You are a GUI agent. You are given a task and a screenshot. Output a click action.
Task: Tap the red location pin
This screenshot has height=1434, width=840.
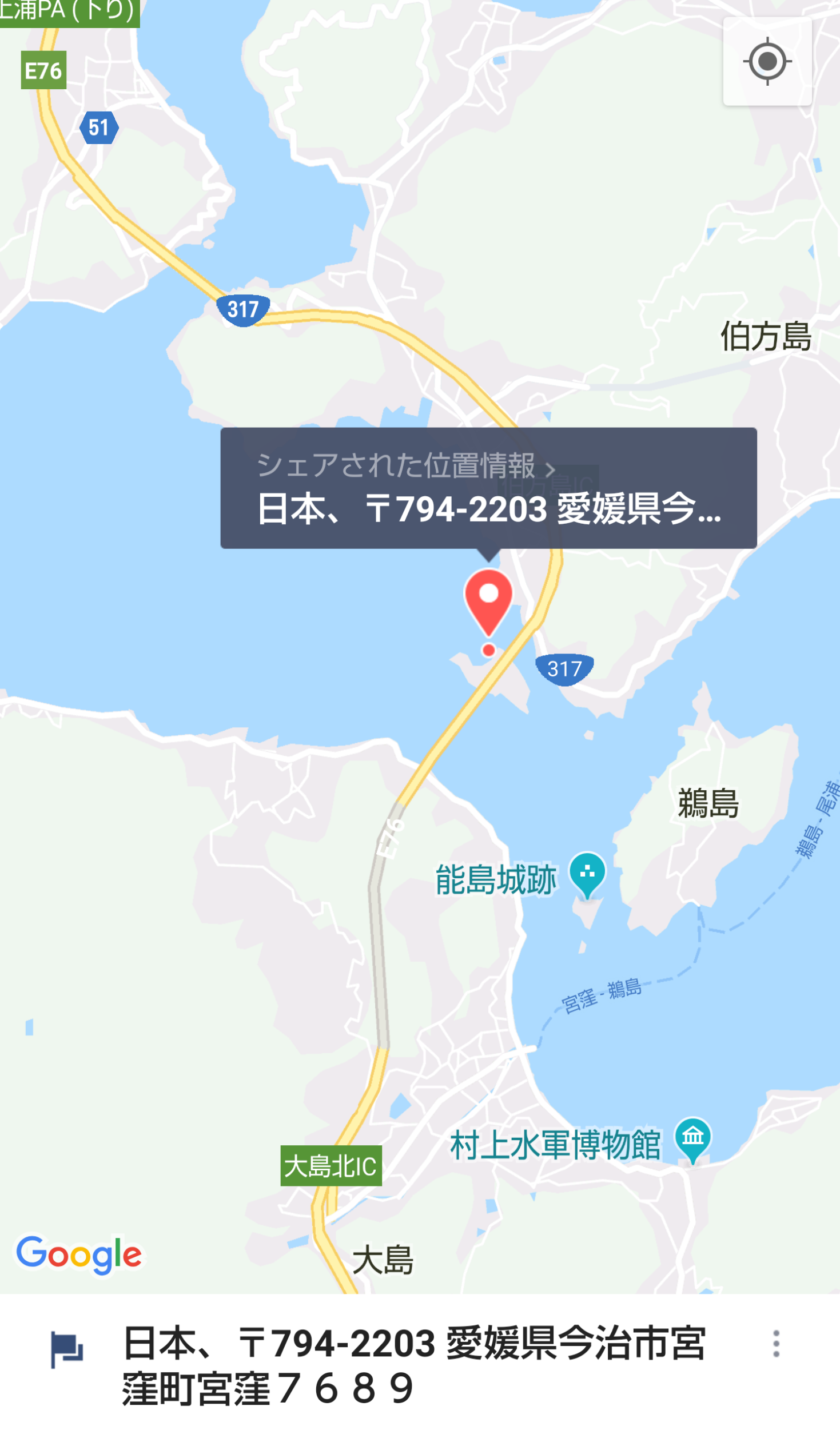tap(488, 600)
